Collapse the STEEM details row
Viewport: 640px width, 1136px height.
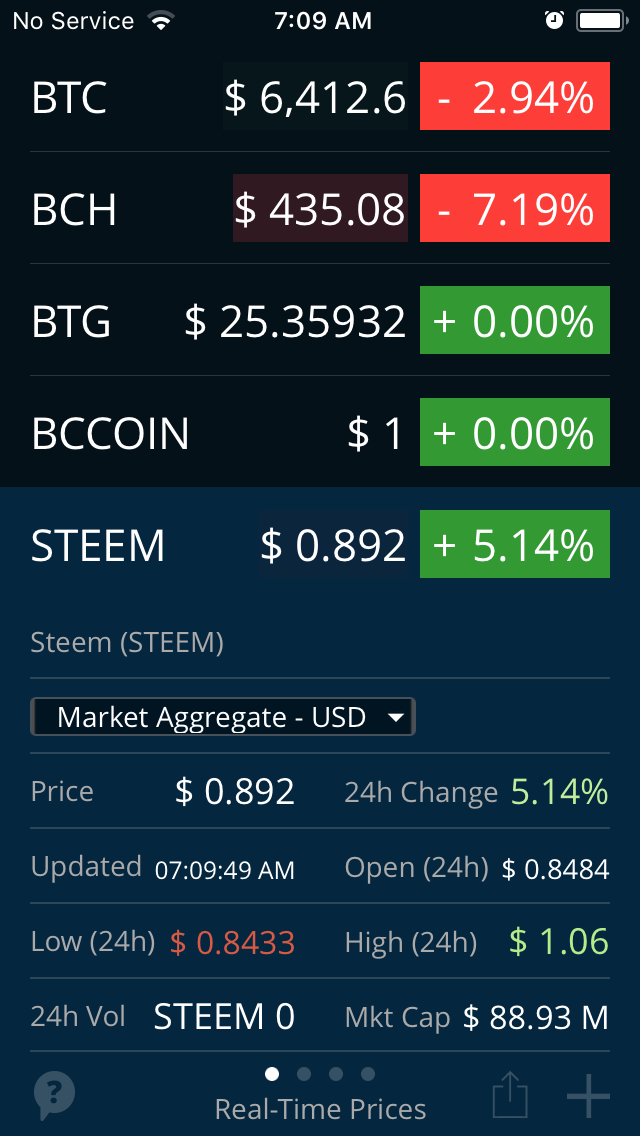tap(320, 546)
